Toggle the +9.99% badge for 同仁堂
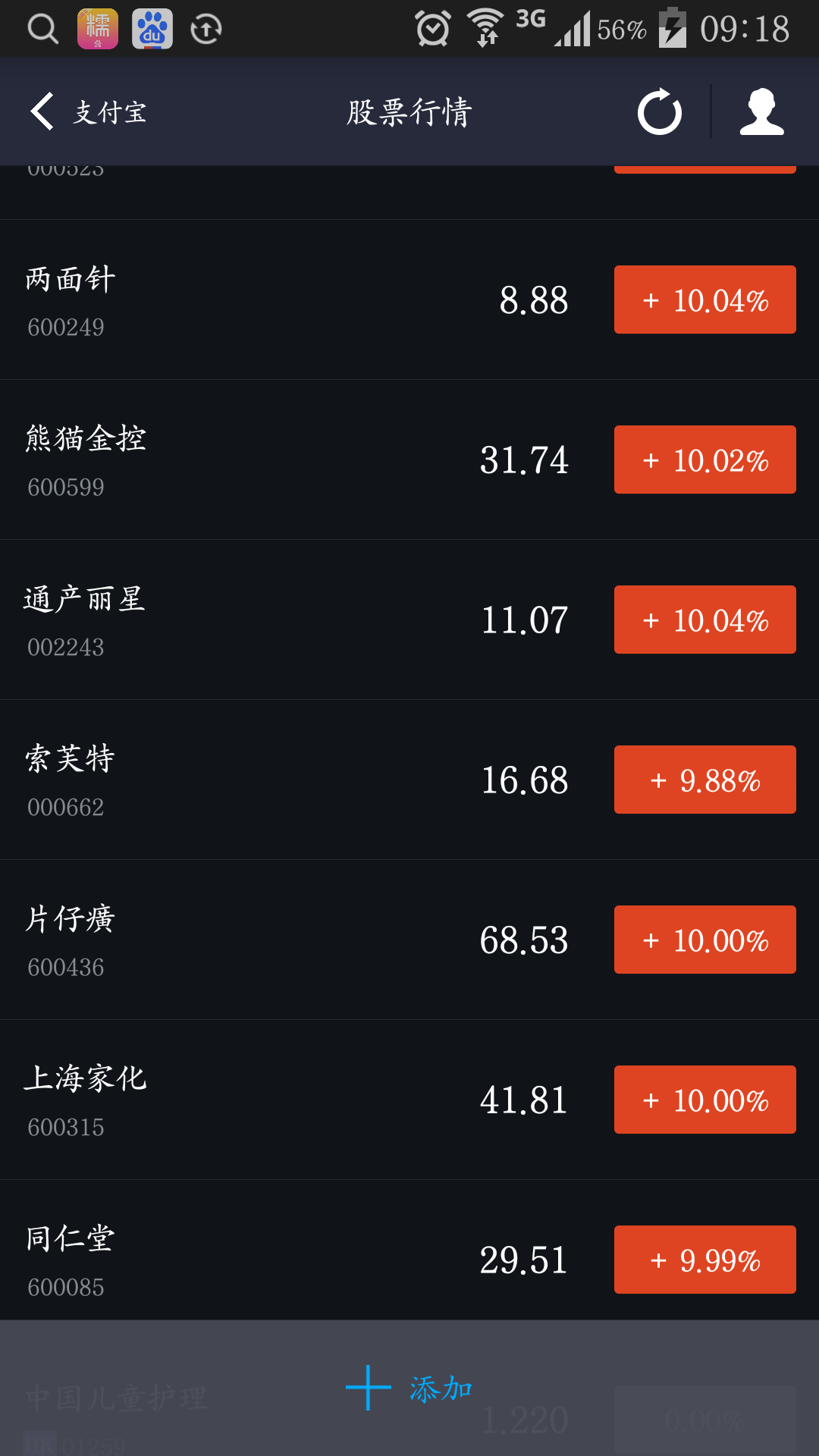This screenshot has height=1456, width=819. click(705, 1260)
